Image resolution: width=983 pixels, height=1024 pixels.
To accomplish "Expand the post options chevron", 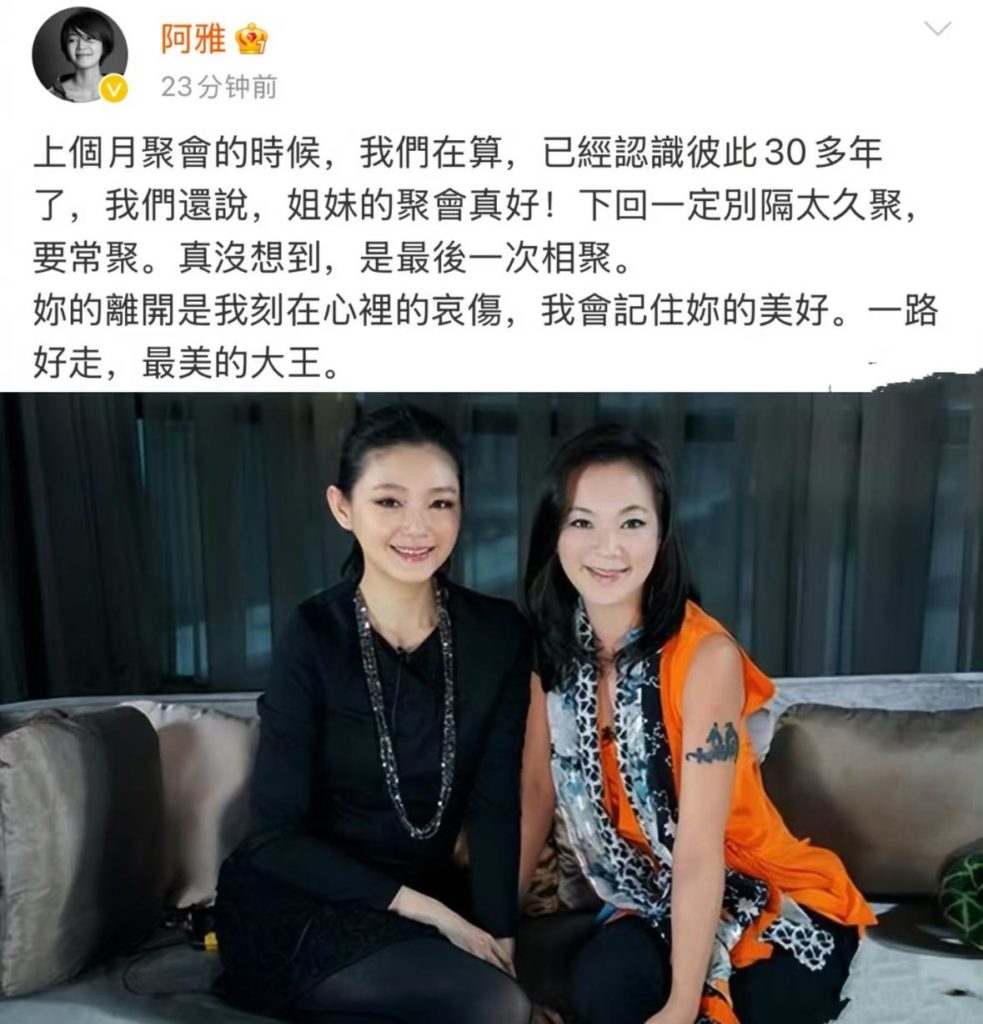I will click(937, 28).
